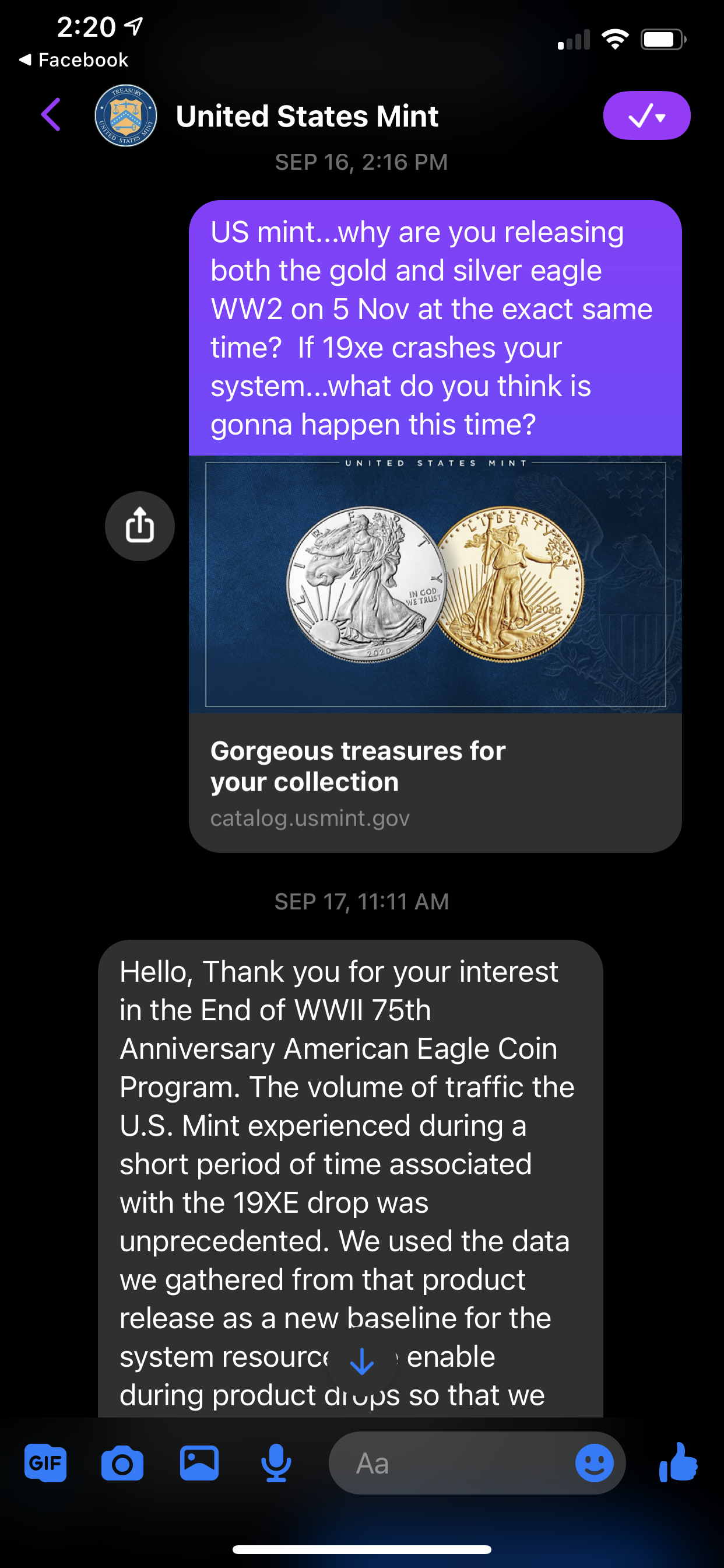Focus the Aa message input field
The image size is (724, 1568).
point(450,1464)
